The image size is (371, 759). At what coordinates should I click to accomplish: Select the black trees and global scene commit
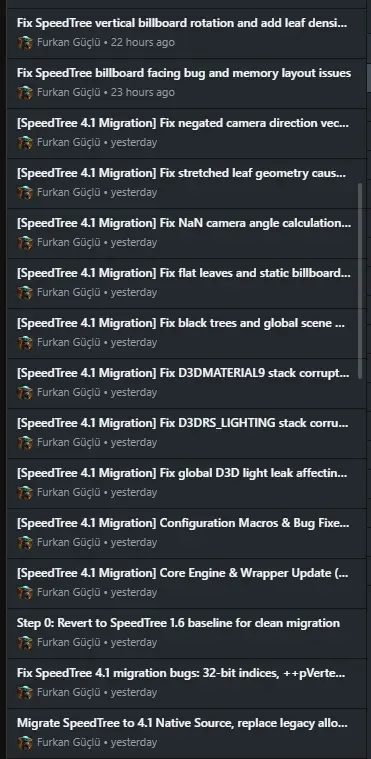[186, 334]
